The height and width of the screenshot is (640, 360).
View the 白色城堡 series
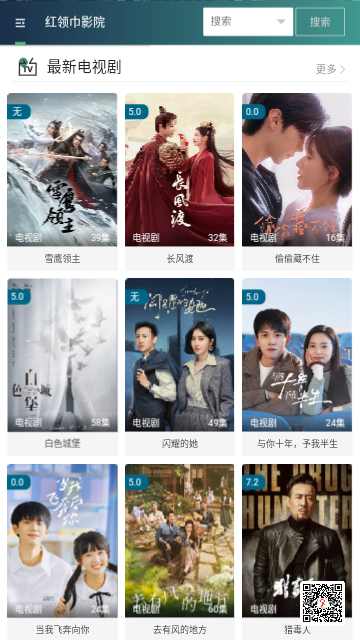62,367
